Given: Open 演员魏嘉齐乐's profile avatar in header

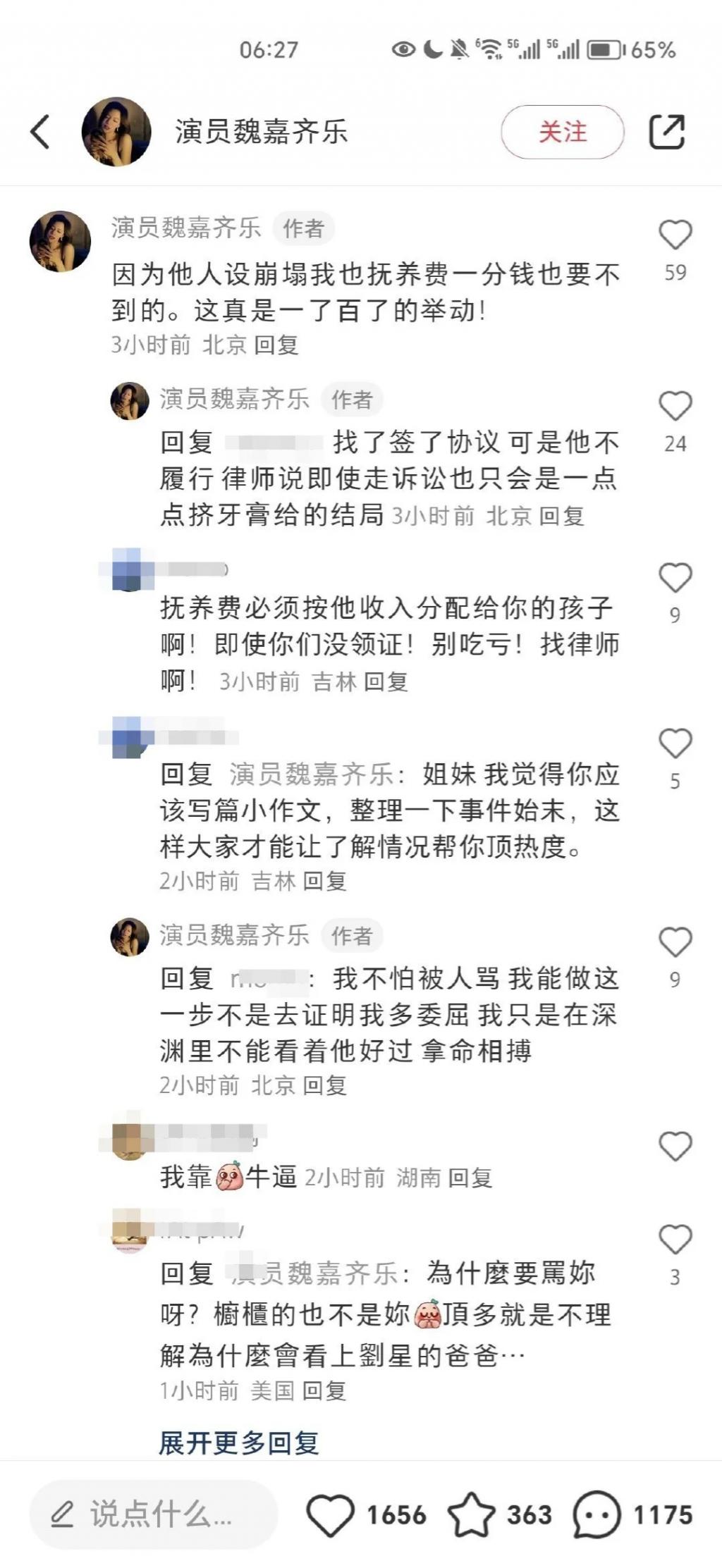Looking at the screenshot, I should pyautogui.click(x=116, y=132).
